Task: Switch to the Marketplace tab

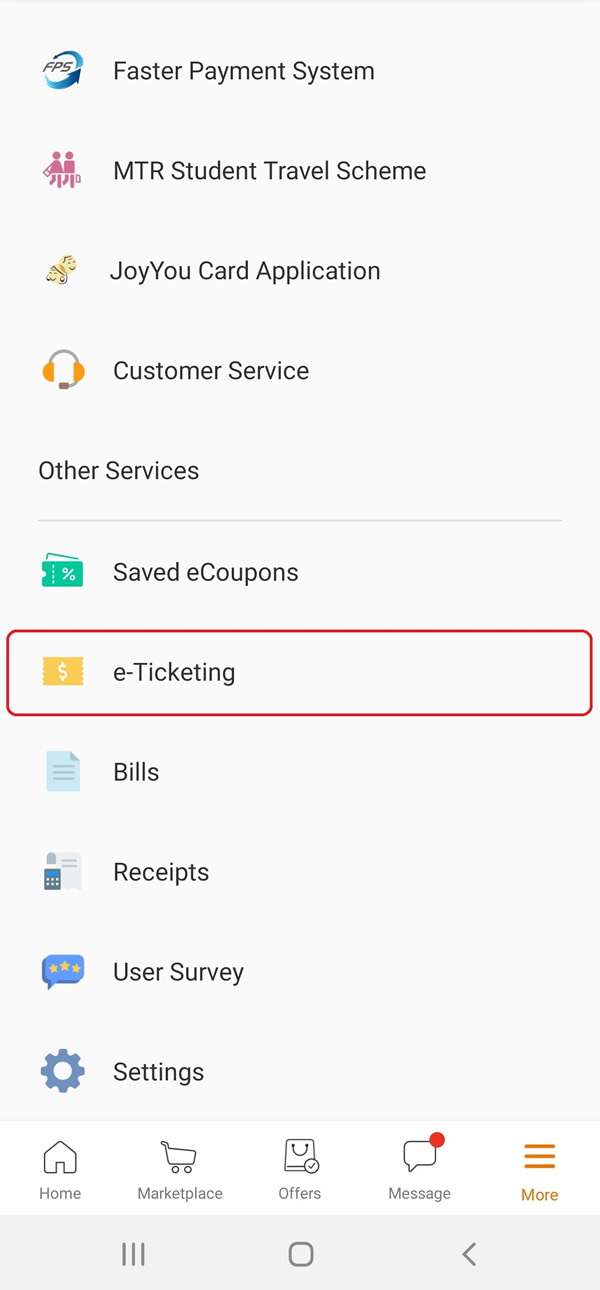Action: coord(180,1169)
